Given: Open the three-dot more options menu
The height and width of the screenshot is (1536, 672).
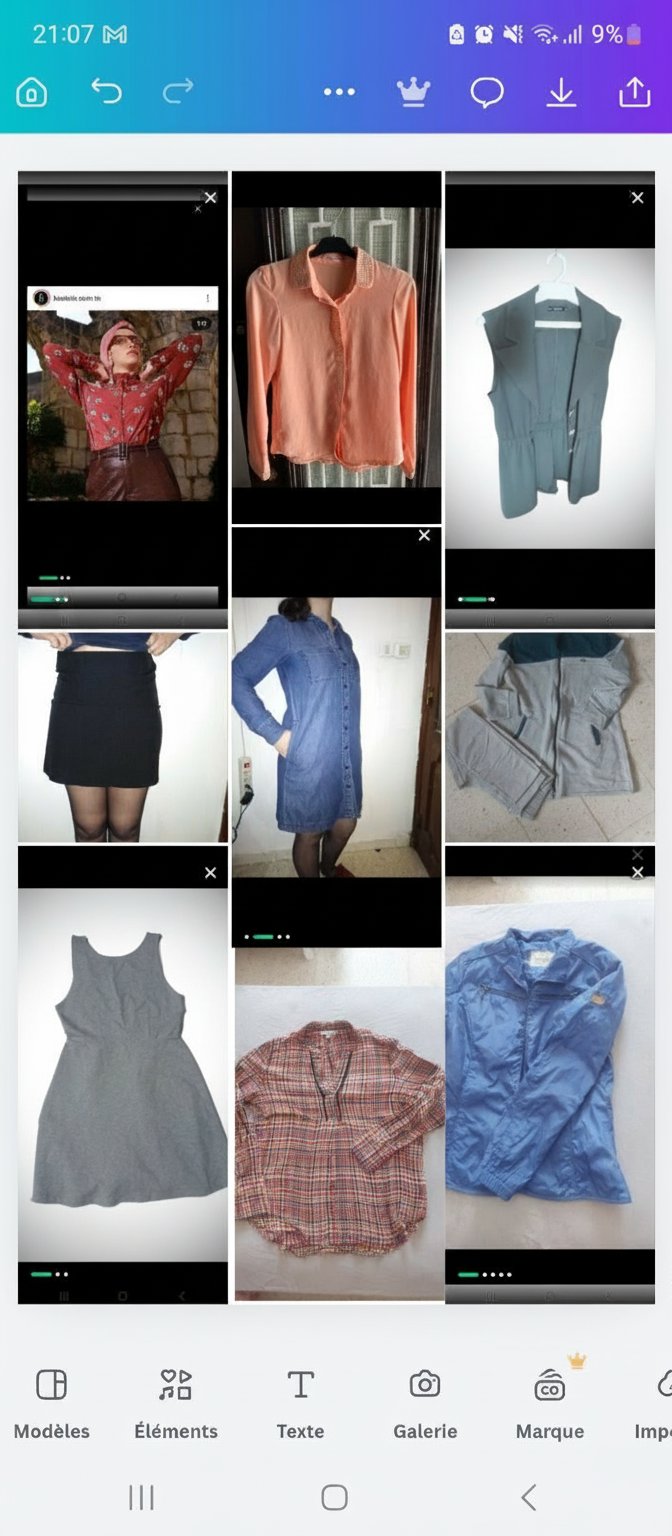Looking at the screenshot, I should coord(339,92).
